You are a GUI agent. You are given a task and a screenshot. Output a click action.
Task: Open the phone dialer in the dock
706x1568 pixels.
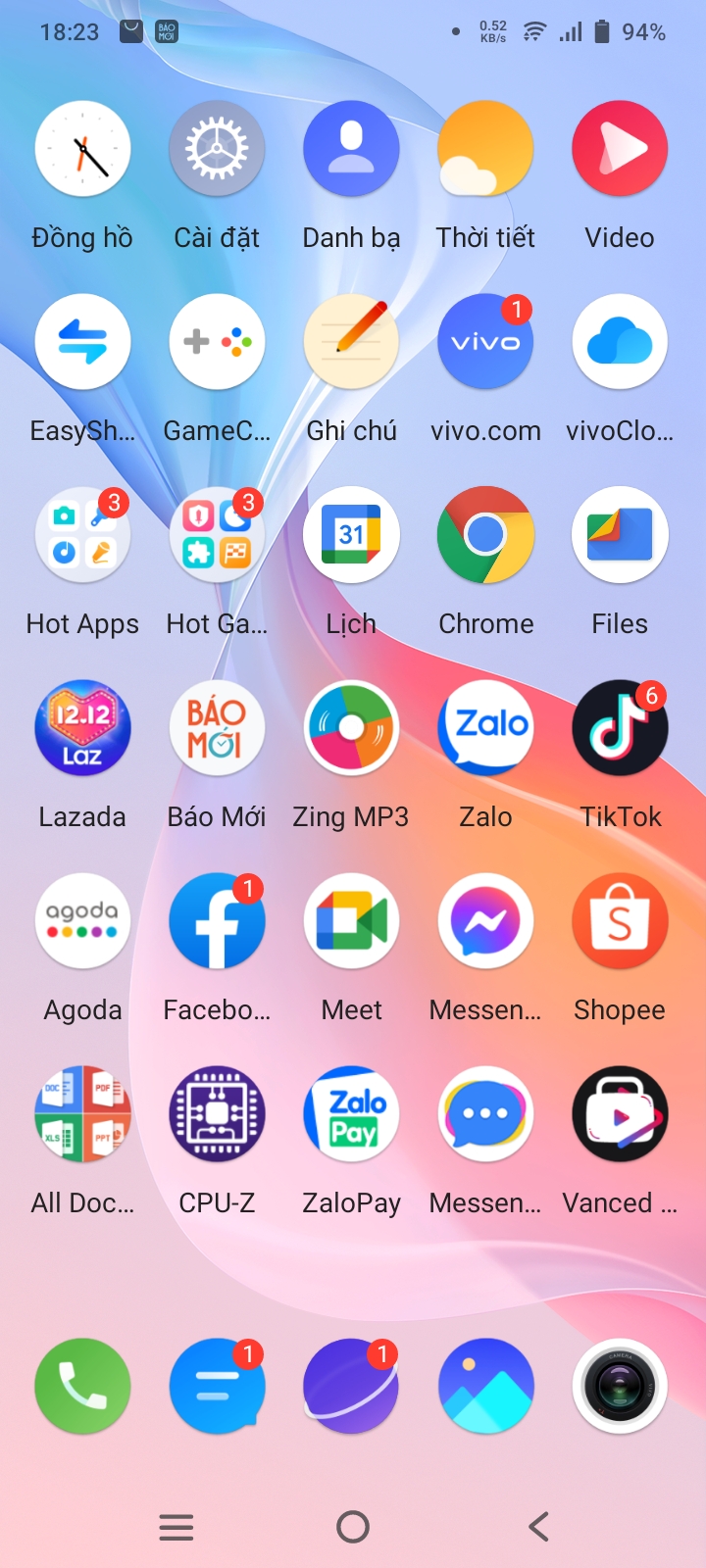[82, 1386]
